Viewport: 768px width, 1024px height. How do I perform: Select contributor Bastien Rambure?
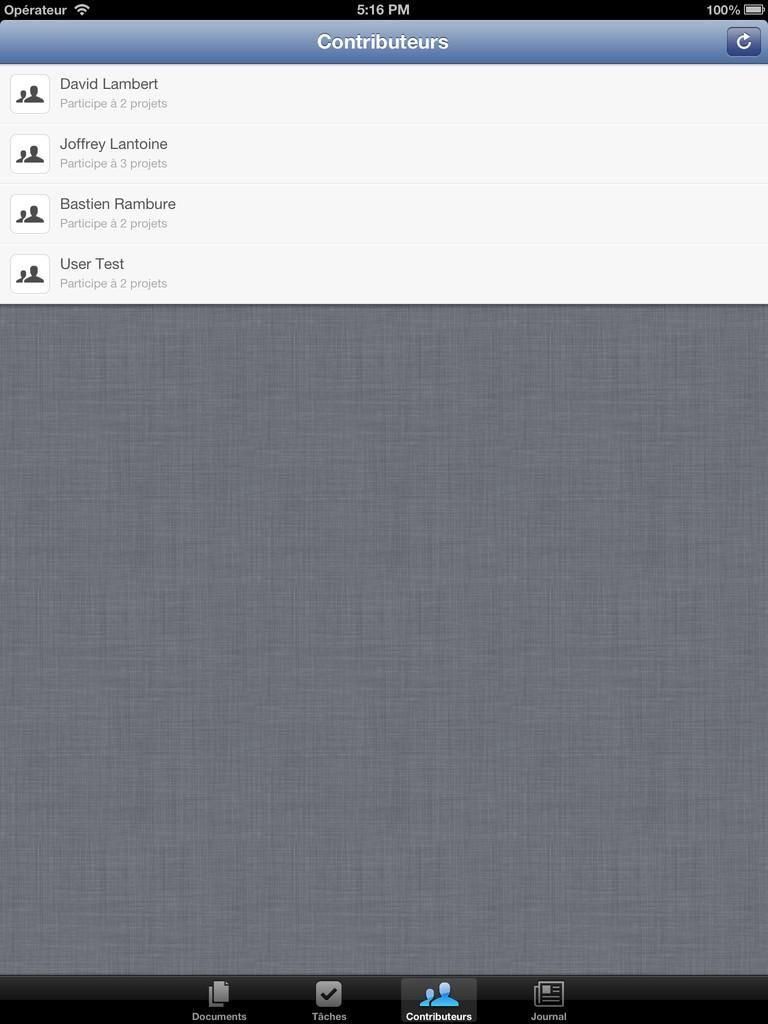(x=384, y=213)
